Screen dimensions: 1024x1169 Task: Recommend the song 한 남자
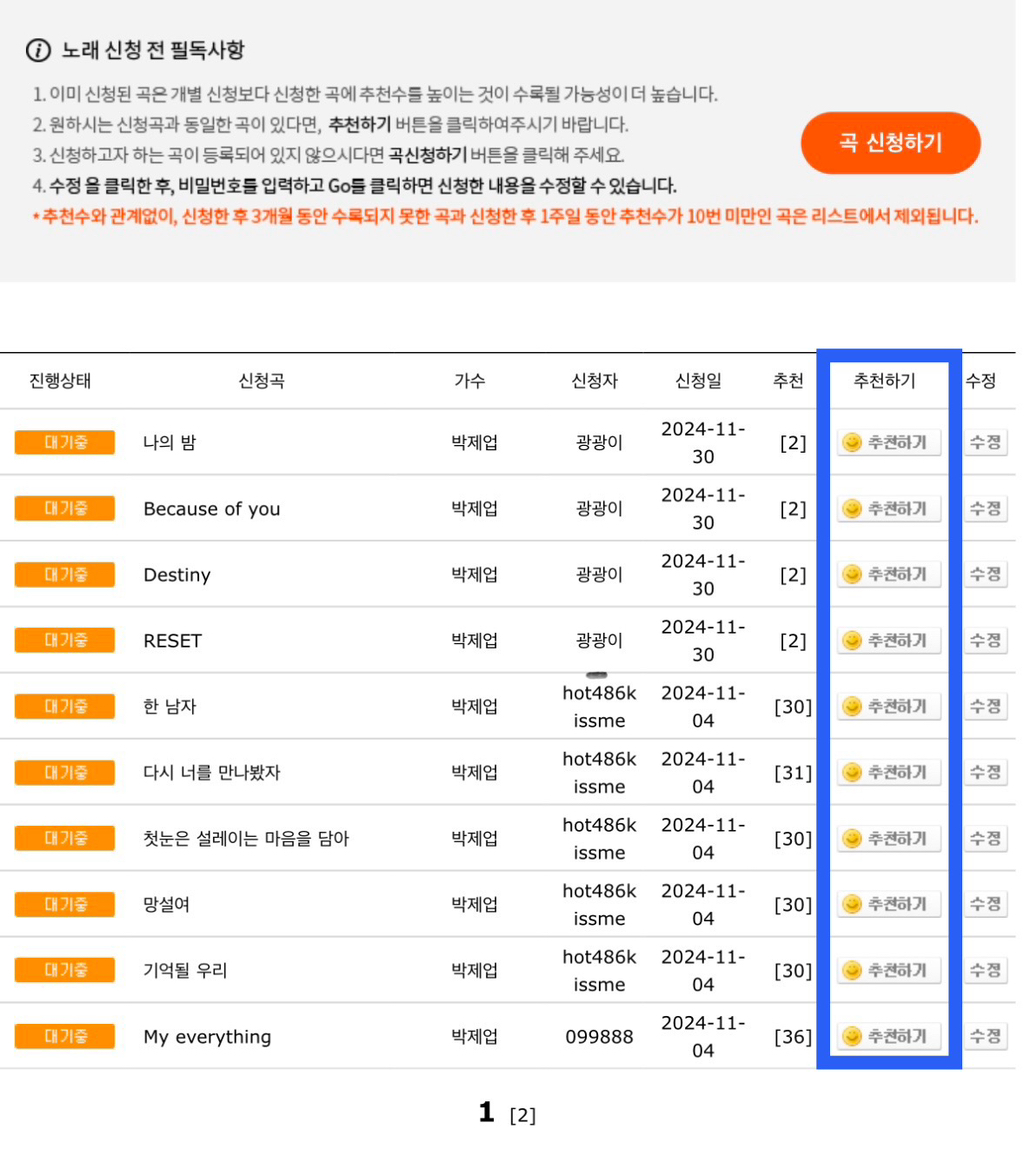coord(888,707)
